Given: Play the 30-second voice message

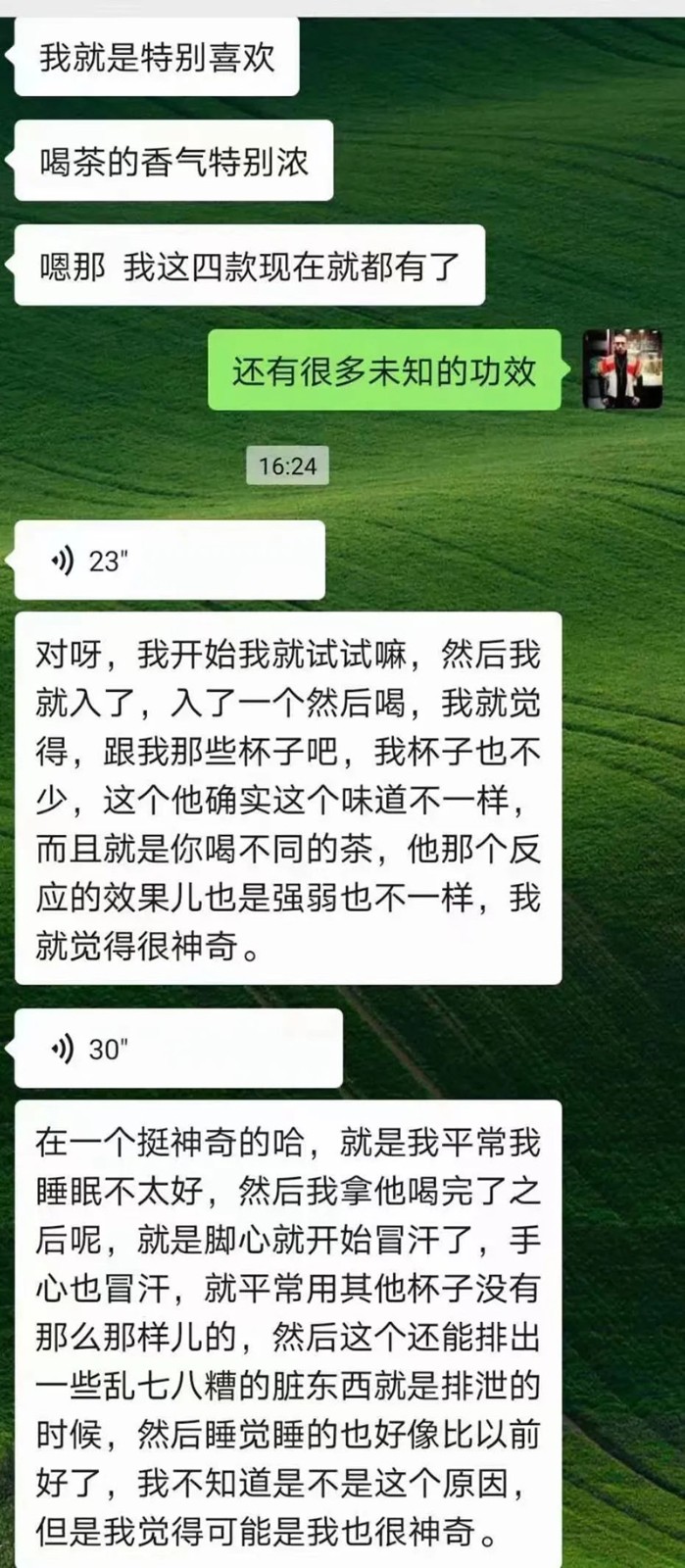Looking at the screenshot, I should [x=178, y=1049].
